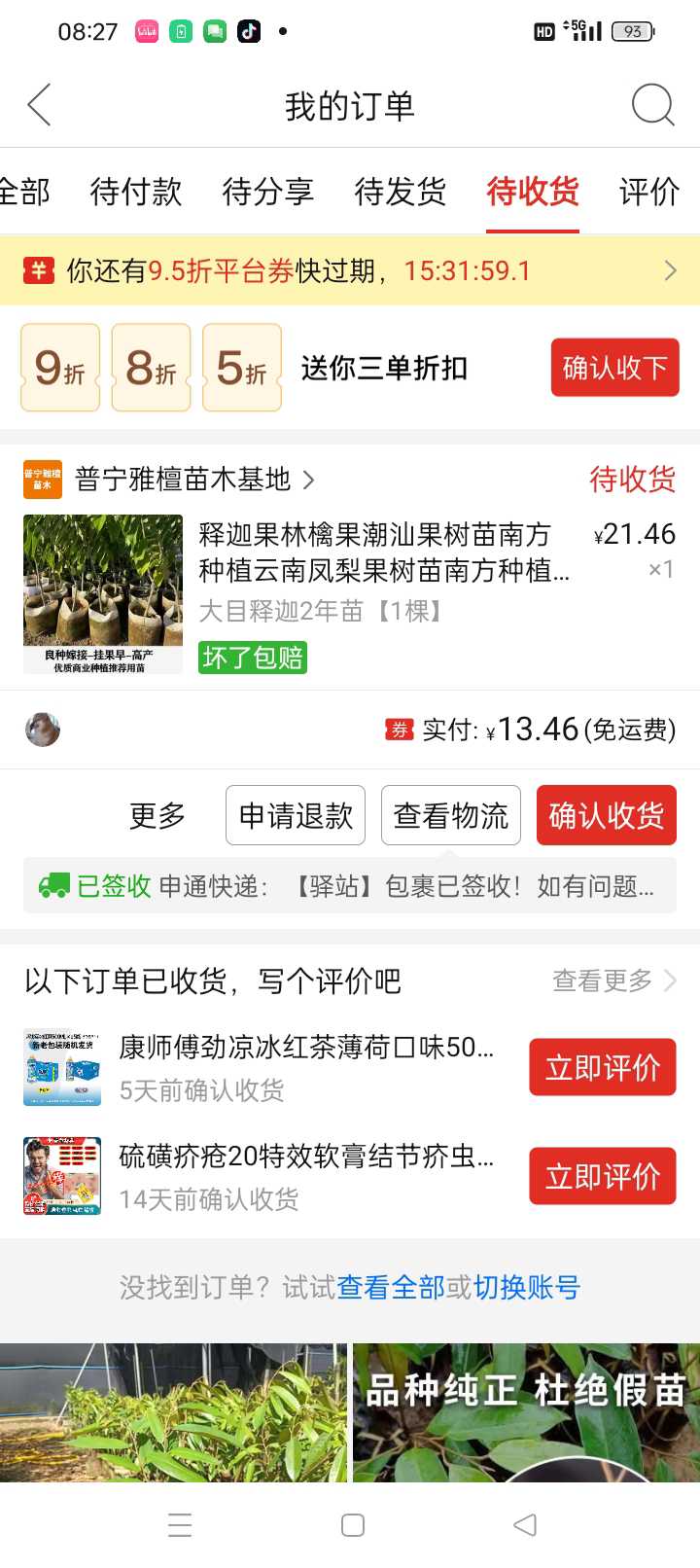700x1568 pixels.
Task: Review the 康师傅劲凉冰红茶 order with 立即评价
Action: [603, 1068]
